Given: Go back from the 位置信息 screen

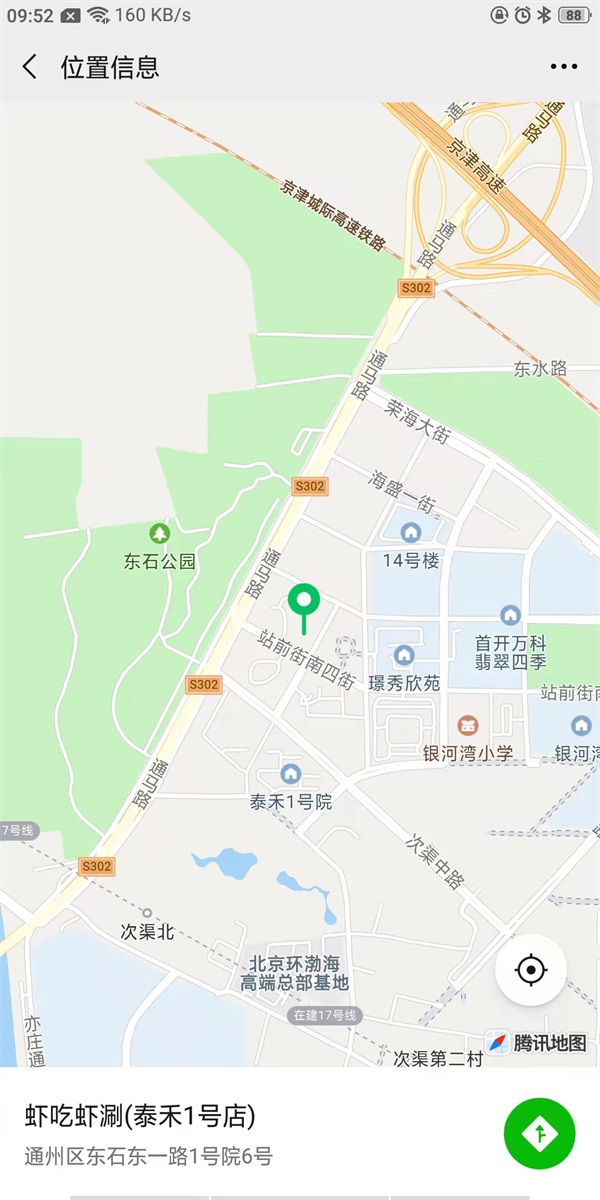Looking at the screenshot, I should [x=30, y=67].
